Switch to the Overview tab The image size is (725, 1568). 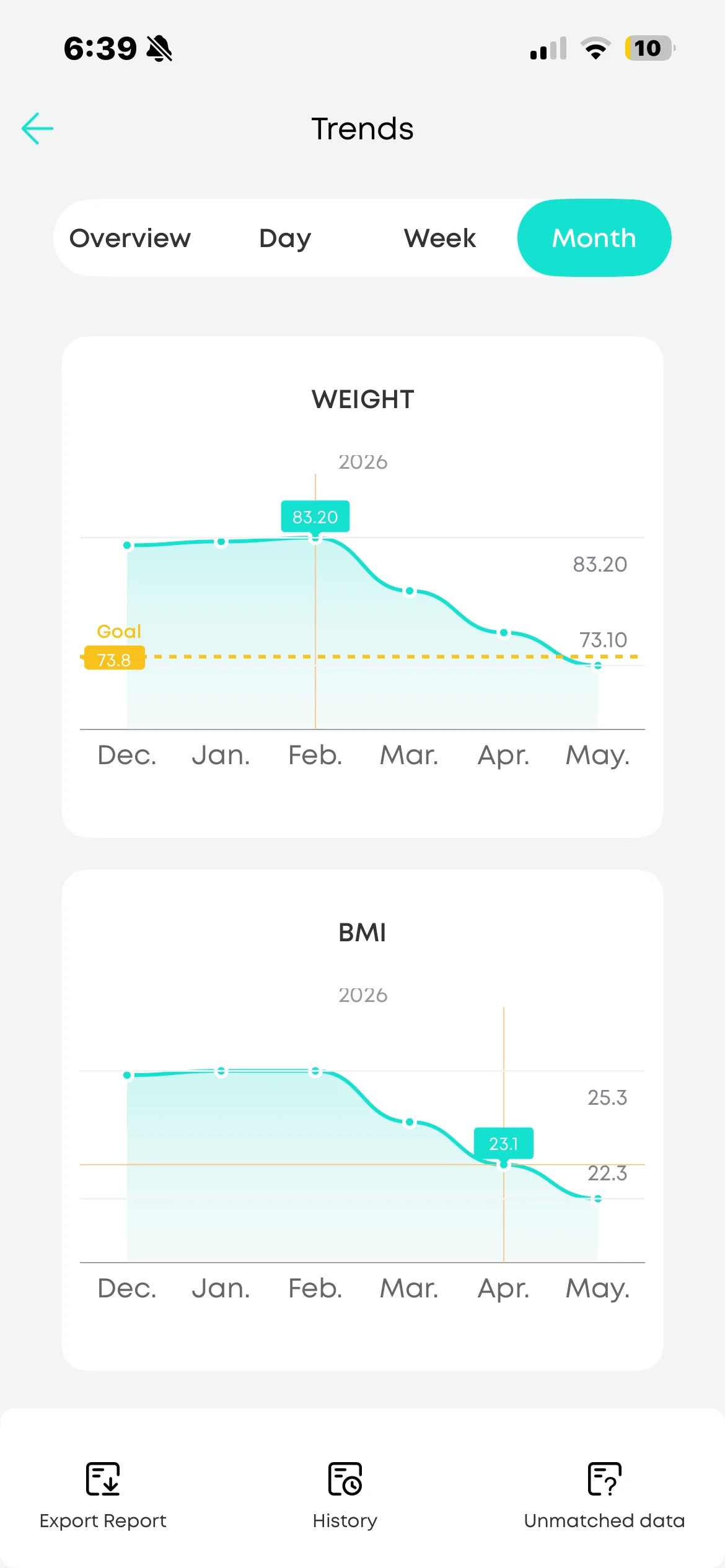point(130,238)
